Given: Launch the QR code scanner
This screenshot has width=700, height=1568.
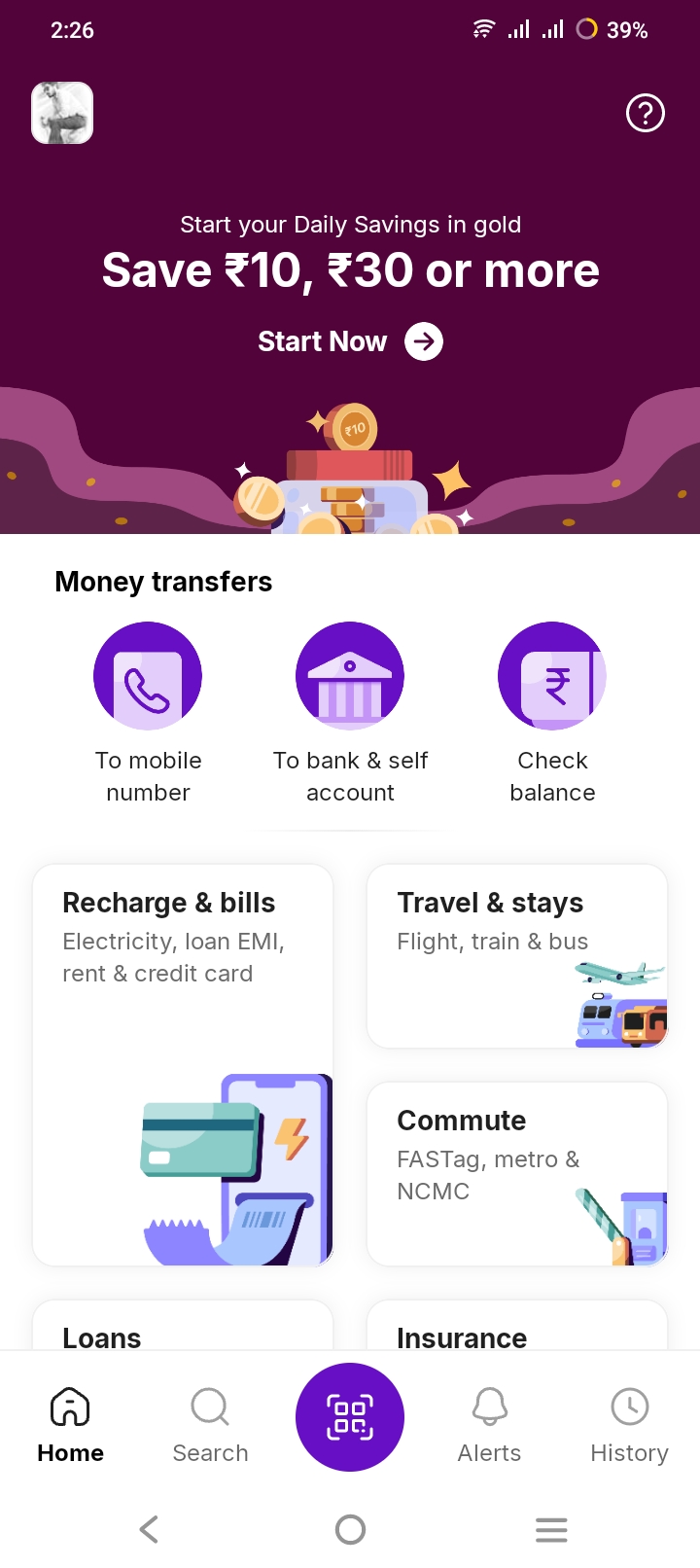Looking at the screenshot, I should point(350,1416).
